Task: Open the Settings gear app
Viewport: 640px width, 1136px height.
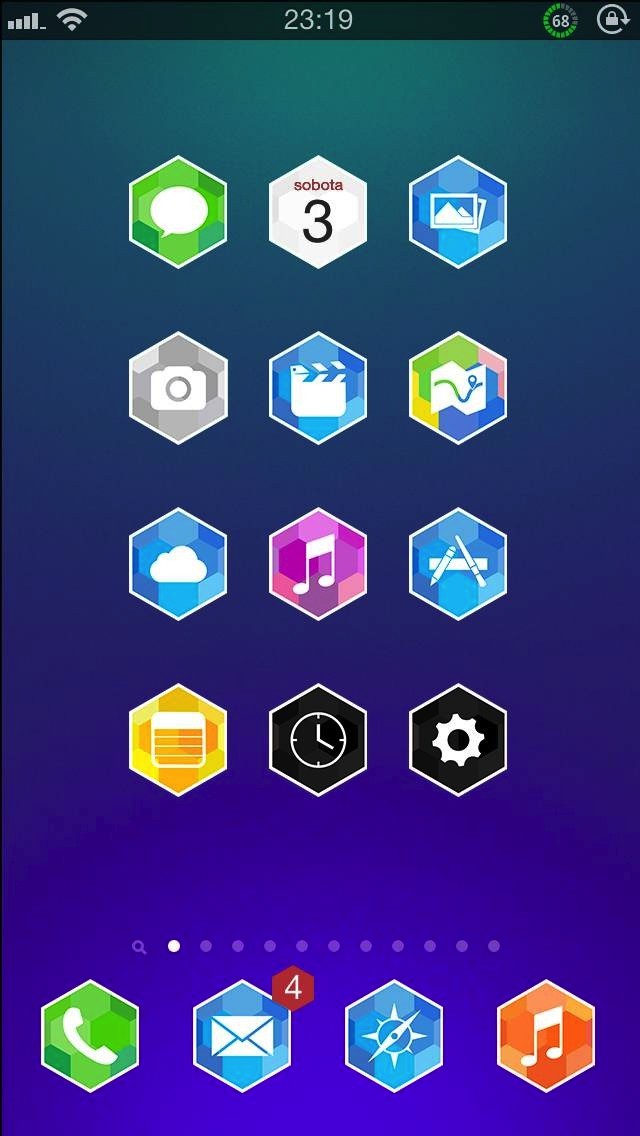Action: (458, 740)
